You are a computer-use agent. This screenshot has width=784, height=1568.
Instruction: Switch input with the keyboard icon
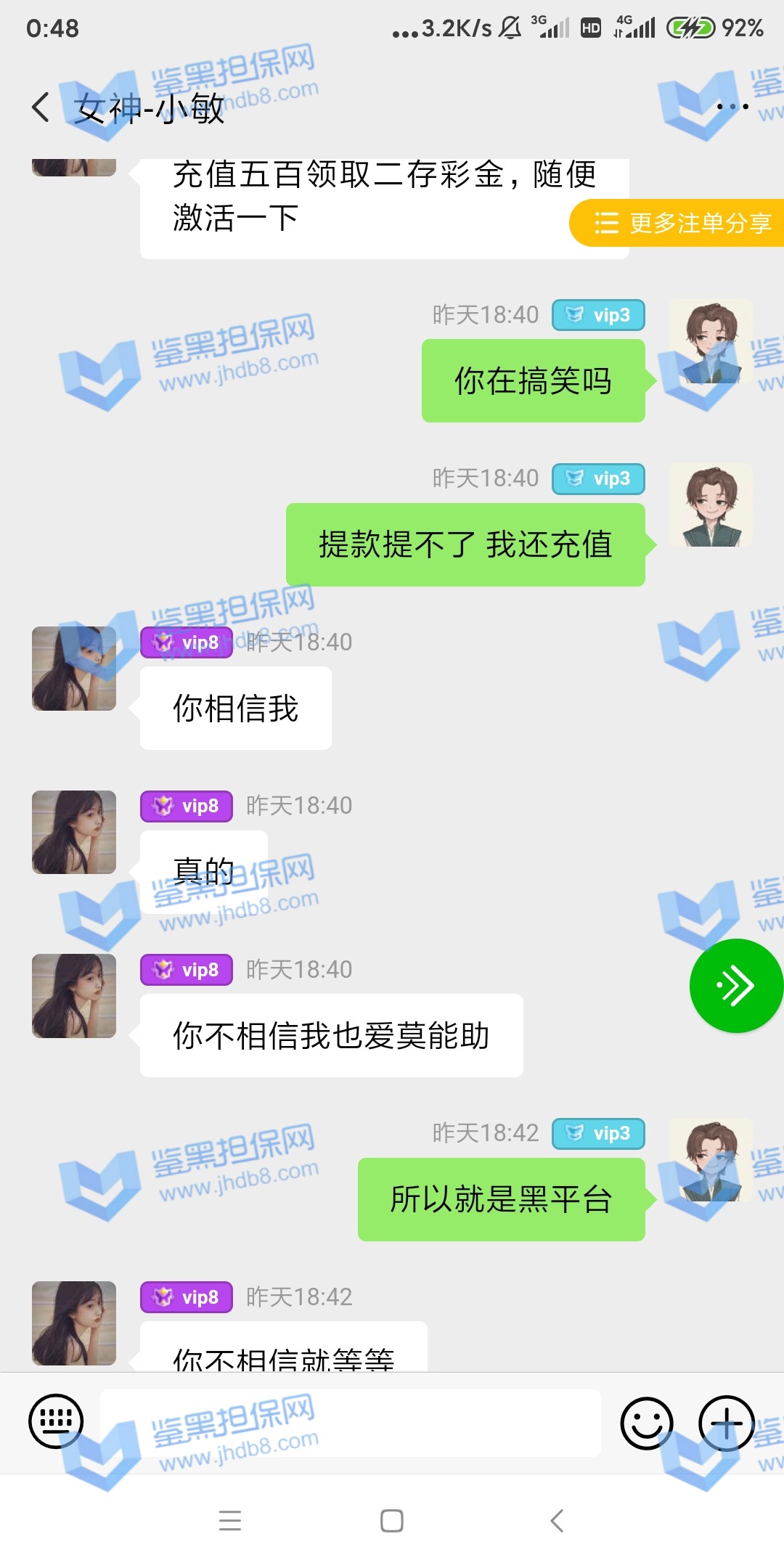pos(56,1421)
